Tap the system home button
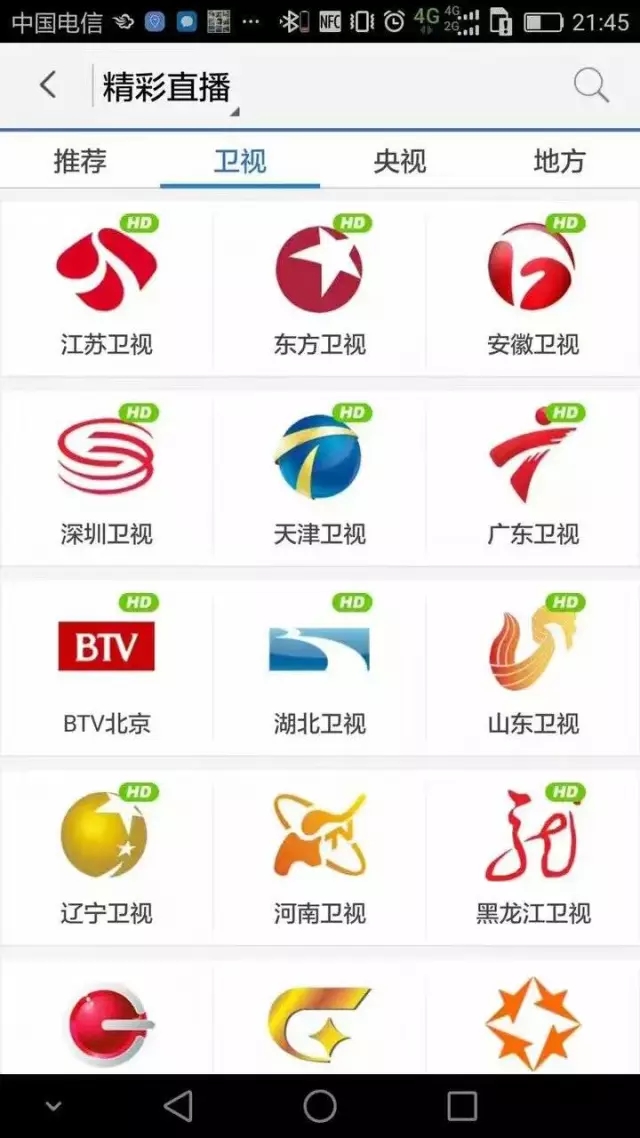Viewport: 640px width, 1138px height. 320,1106
